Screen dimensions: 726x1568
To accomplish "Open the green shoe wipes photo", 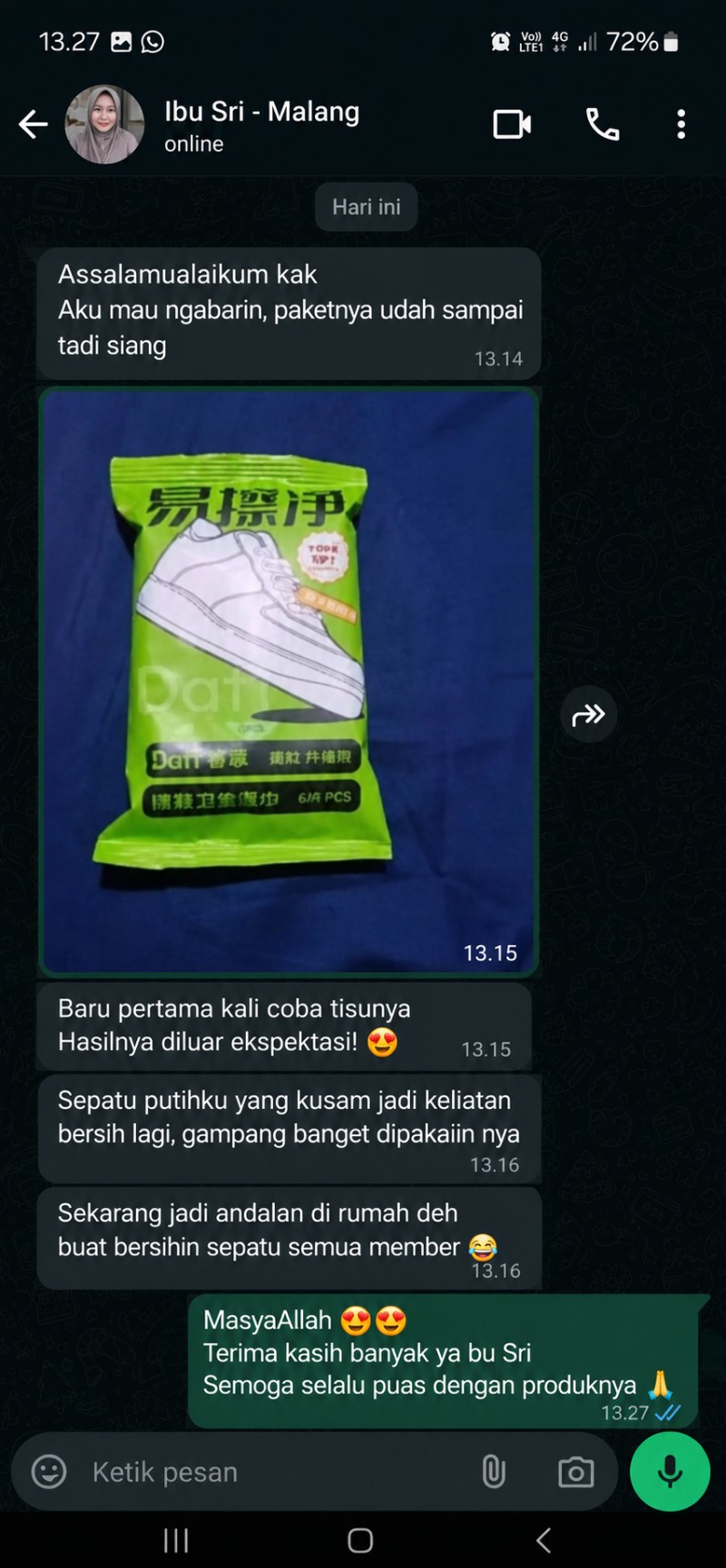I will click(289, 682).
